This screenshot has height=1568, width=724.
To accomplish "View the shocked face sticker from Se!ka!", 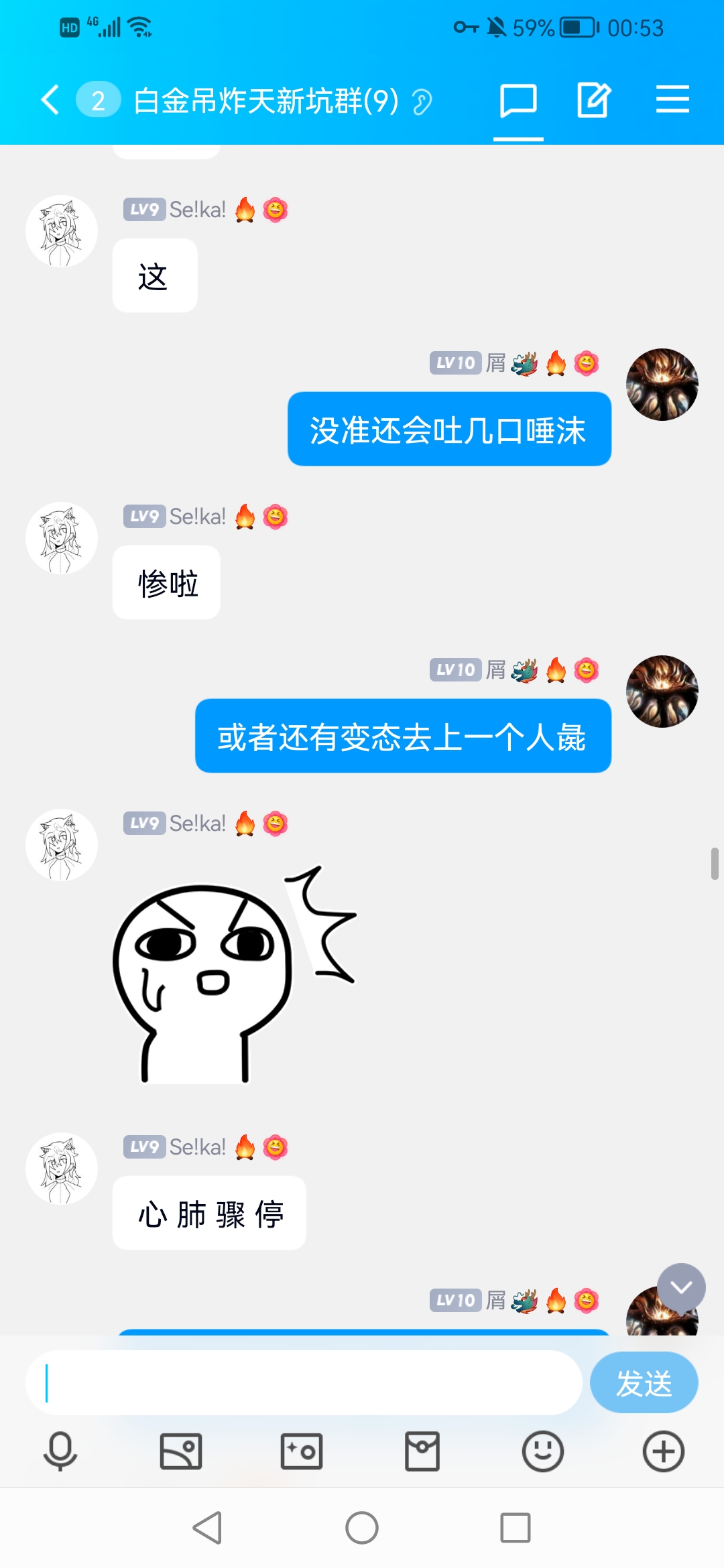I will point(235,975).
